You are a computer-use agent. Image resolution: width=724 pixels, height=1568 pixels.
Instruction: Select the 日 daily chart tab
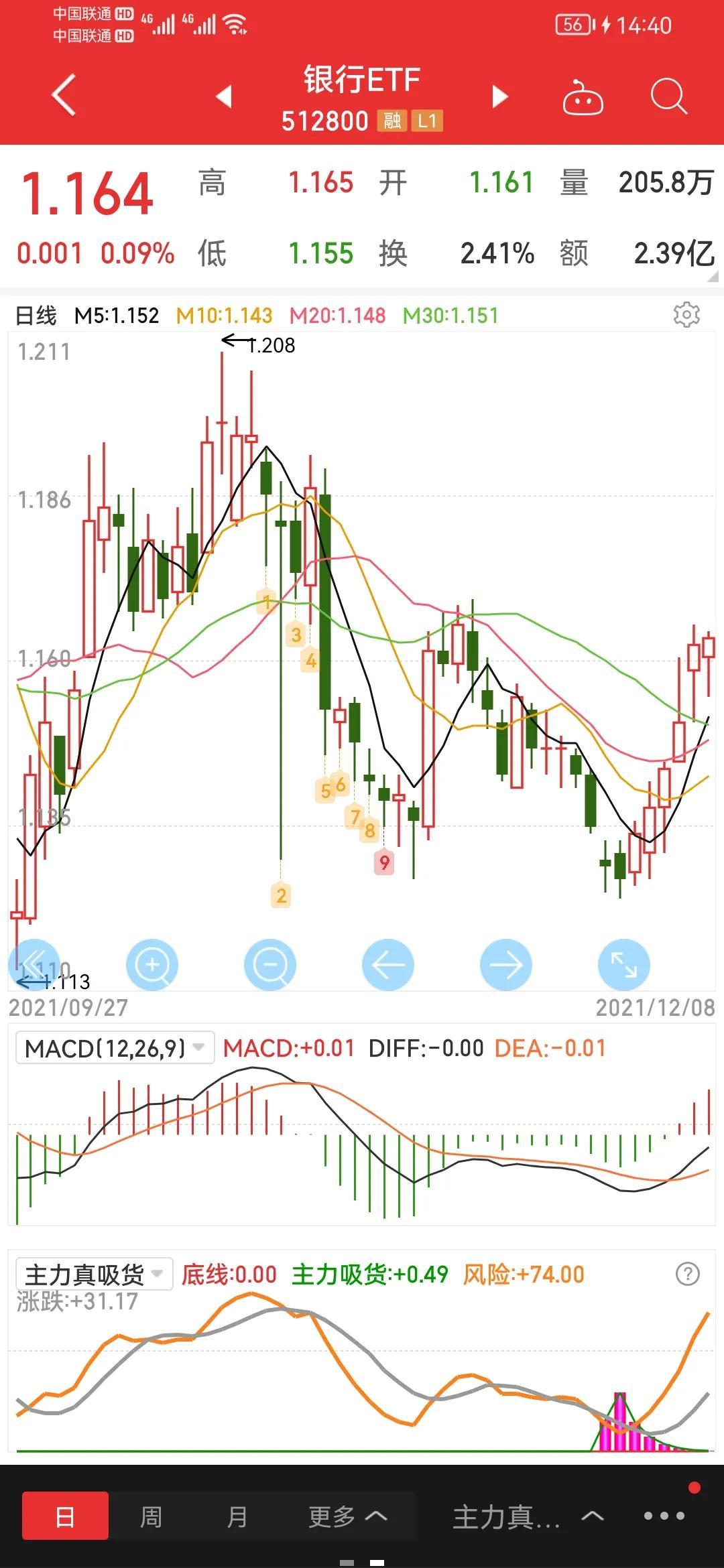(65, 1516)
